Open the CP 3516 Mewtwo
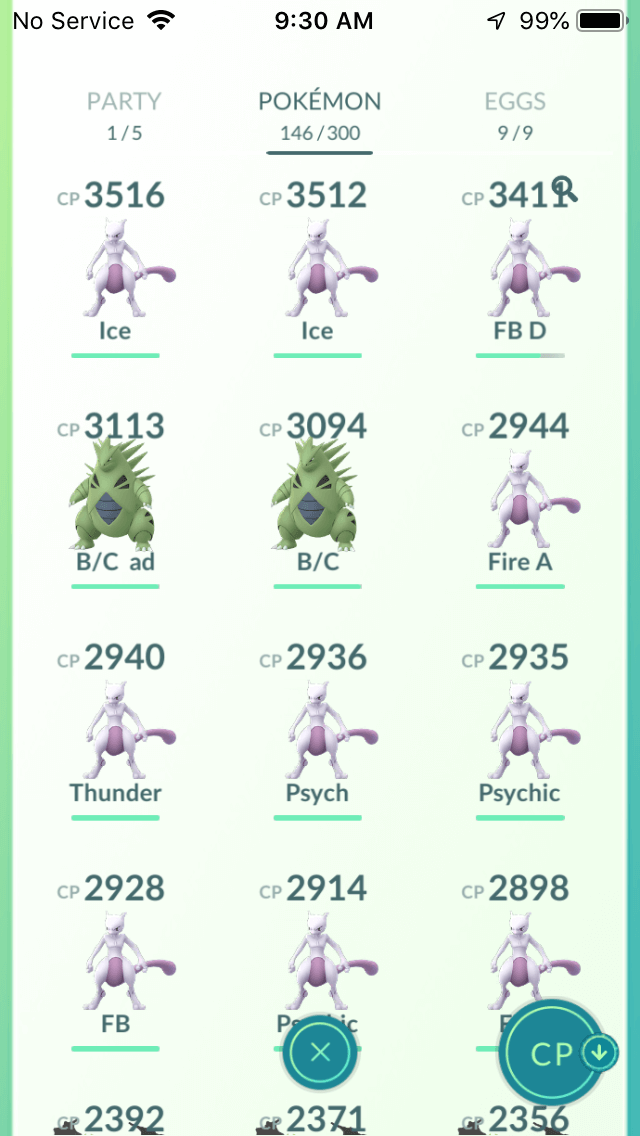The image size is (640, 1136). click(115, 268)
